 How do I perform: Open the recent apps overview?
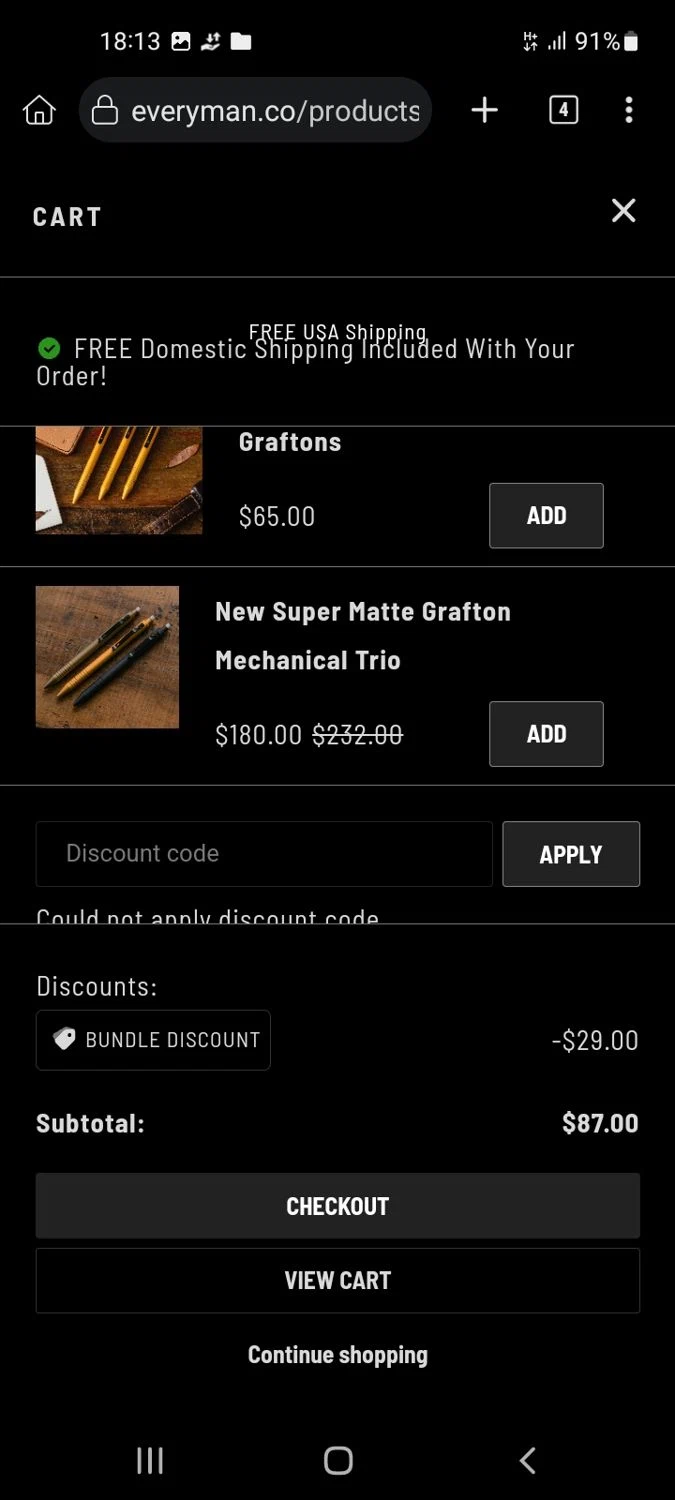150,1461
